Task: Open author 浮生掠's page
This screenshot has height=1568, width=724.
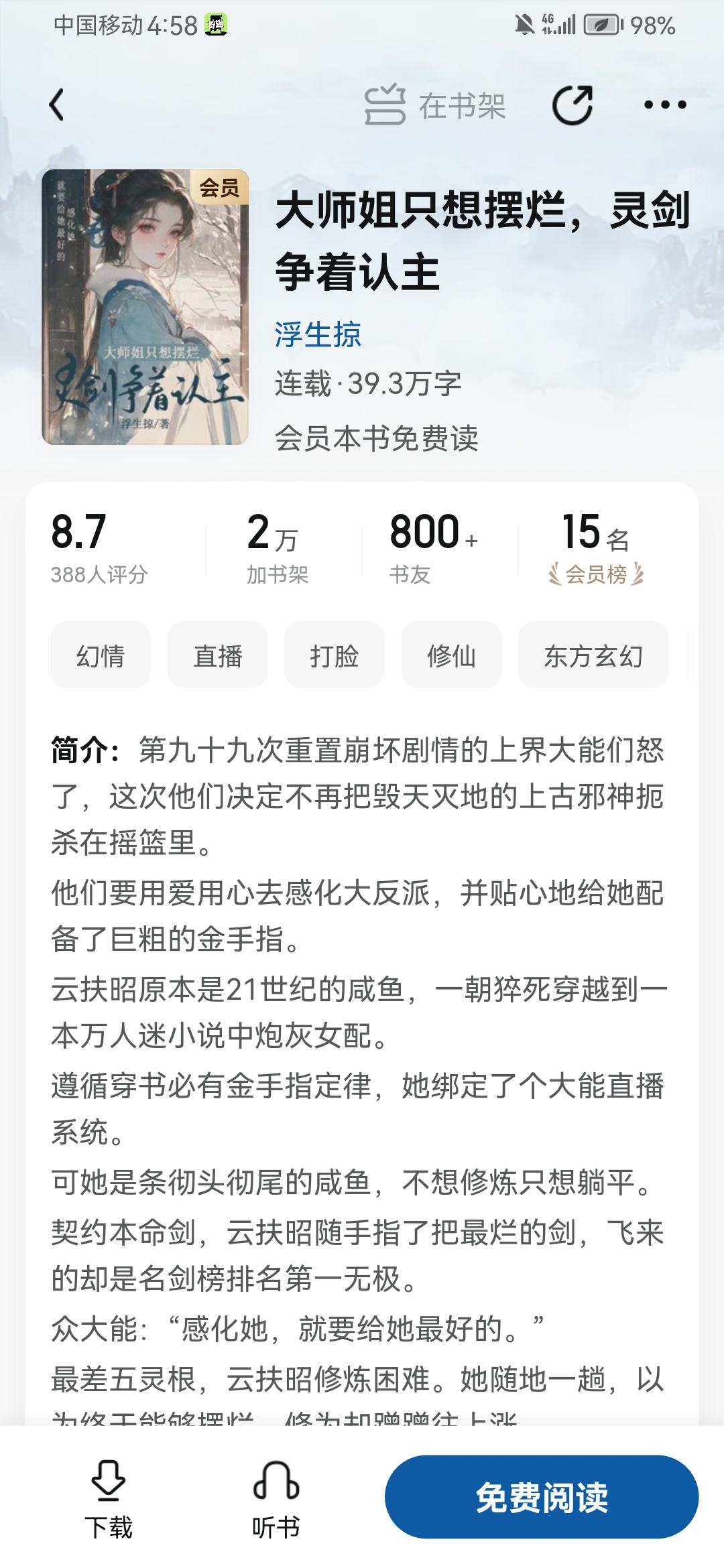Action: point(318,334)
